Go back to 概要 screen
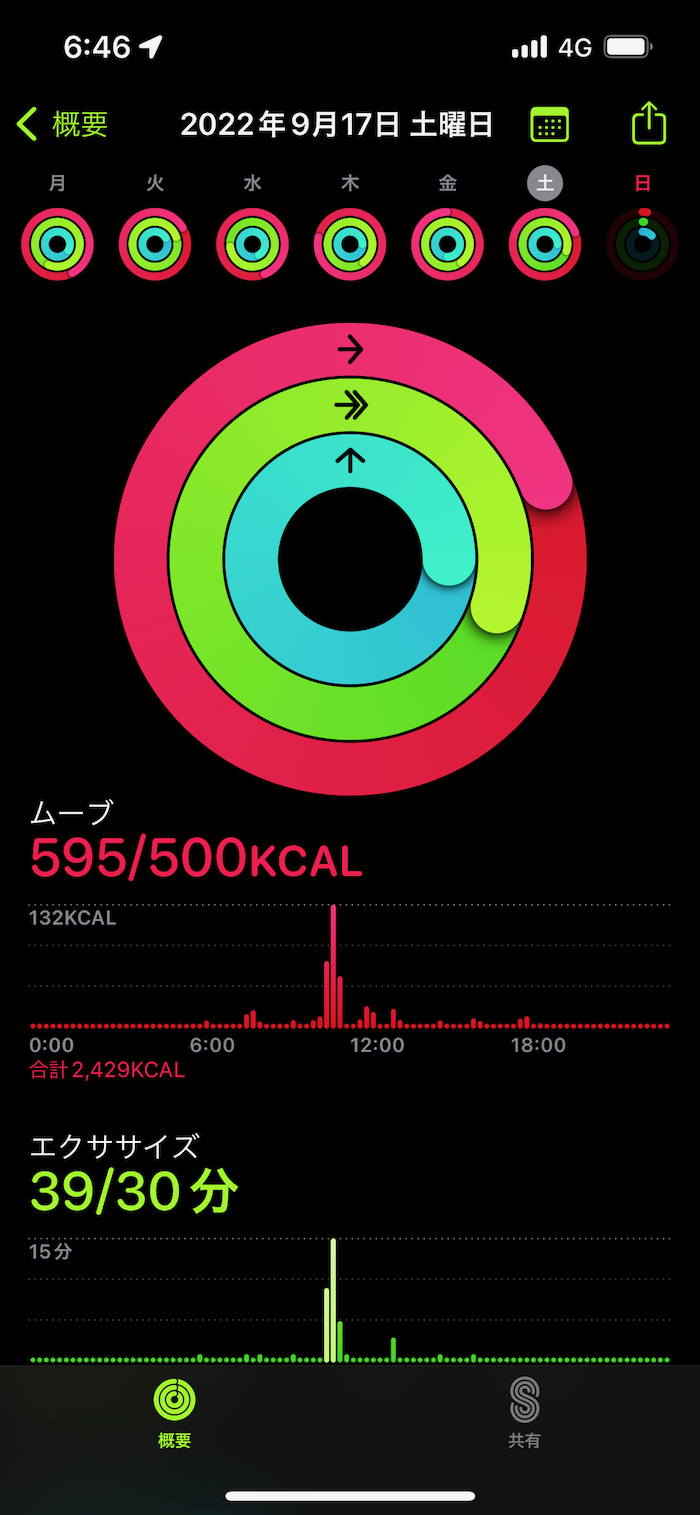 [63, 125]
